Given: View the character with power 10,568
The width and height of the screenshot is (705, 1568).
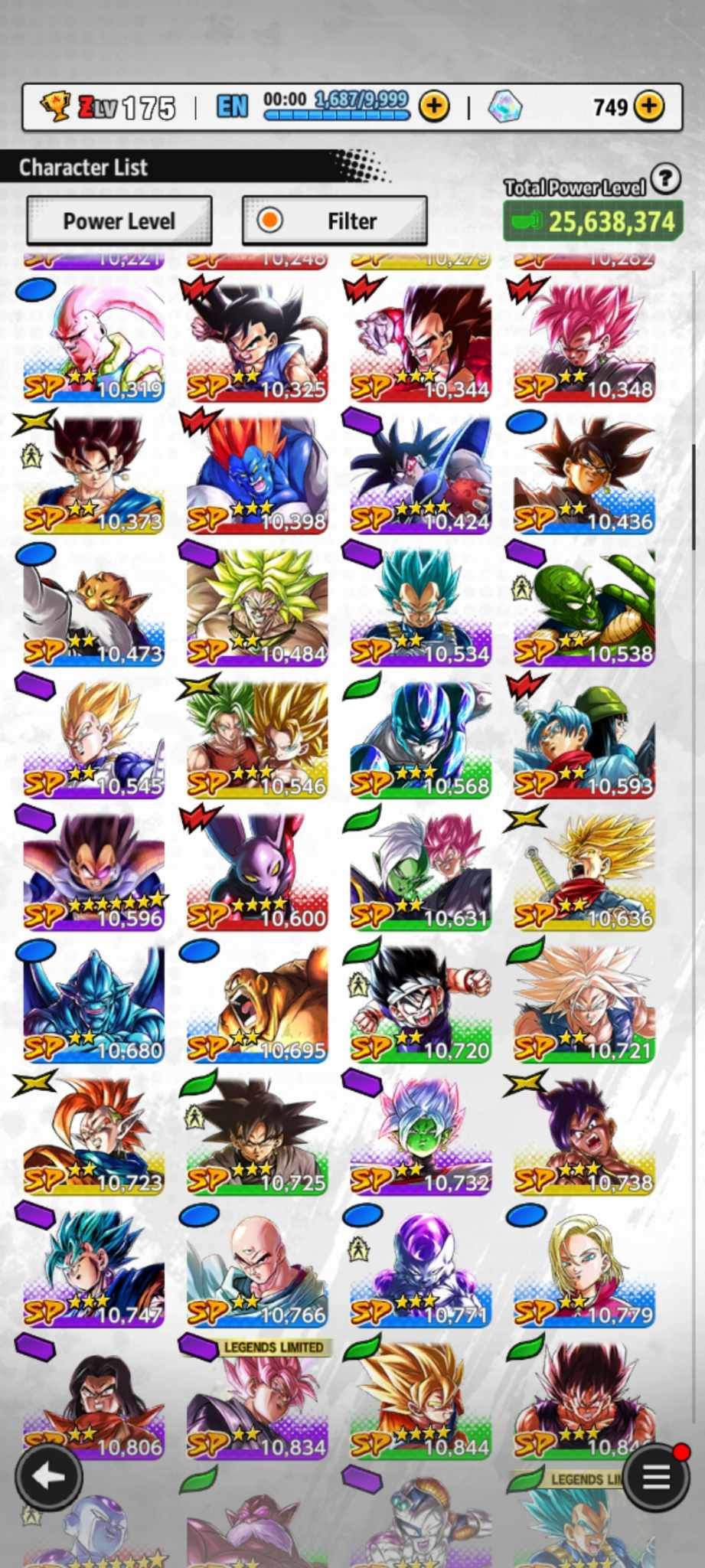Looking at the screenshot, I should (x=420, y=739).
